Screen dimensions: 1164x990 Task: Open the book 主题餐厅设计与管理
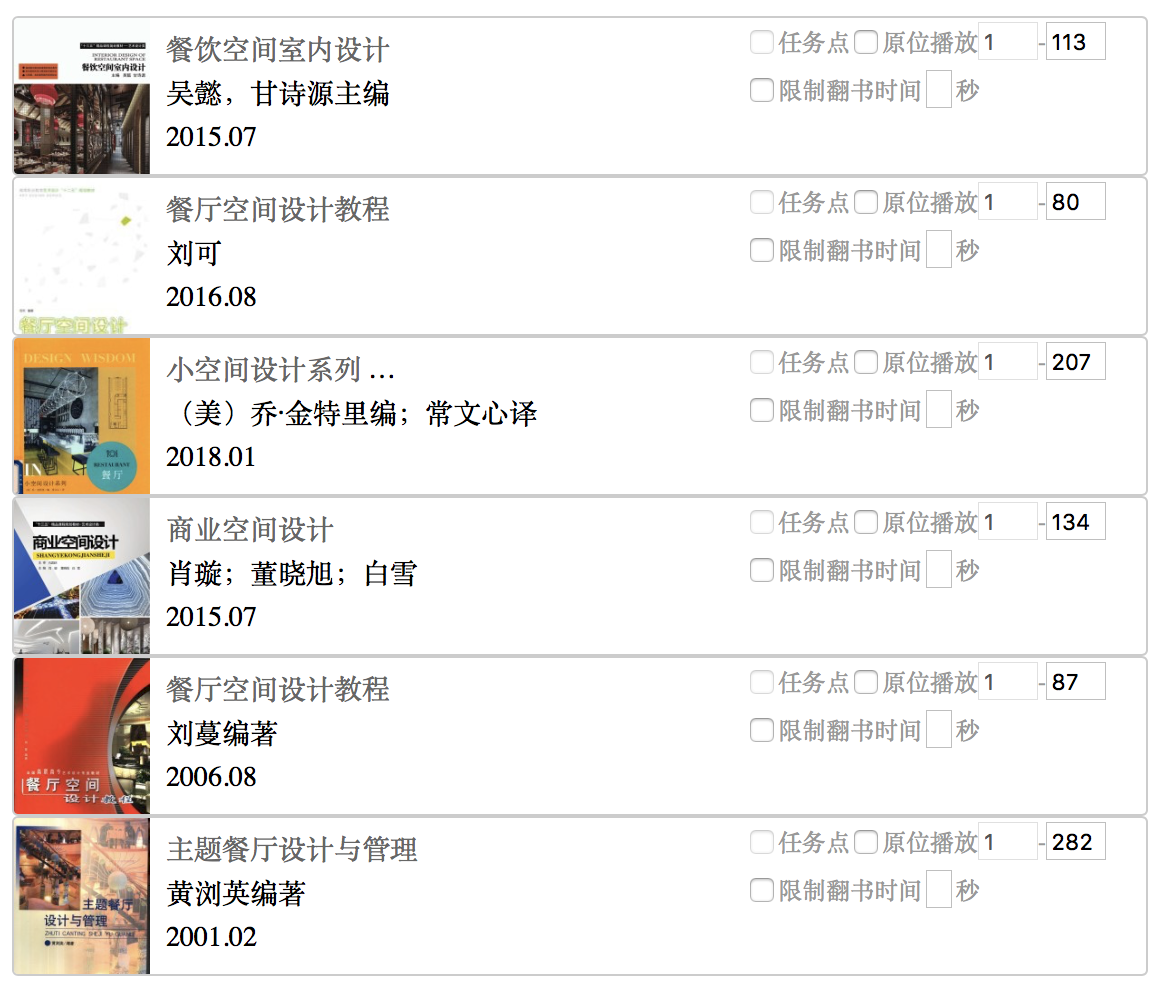pos(291,849)
